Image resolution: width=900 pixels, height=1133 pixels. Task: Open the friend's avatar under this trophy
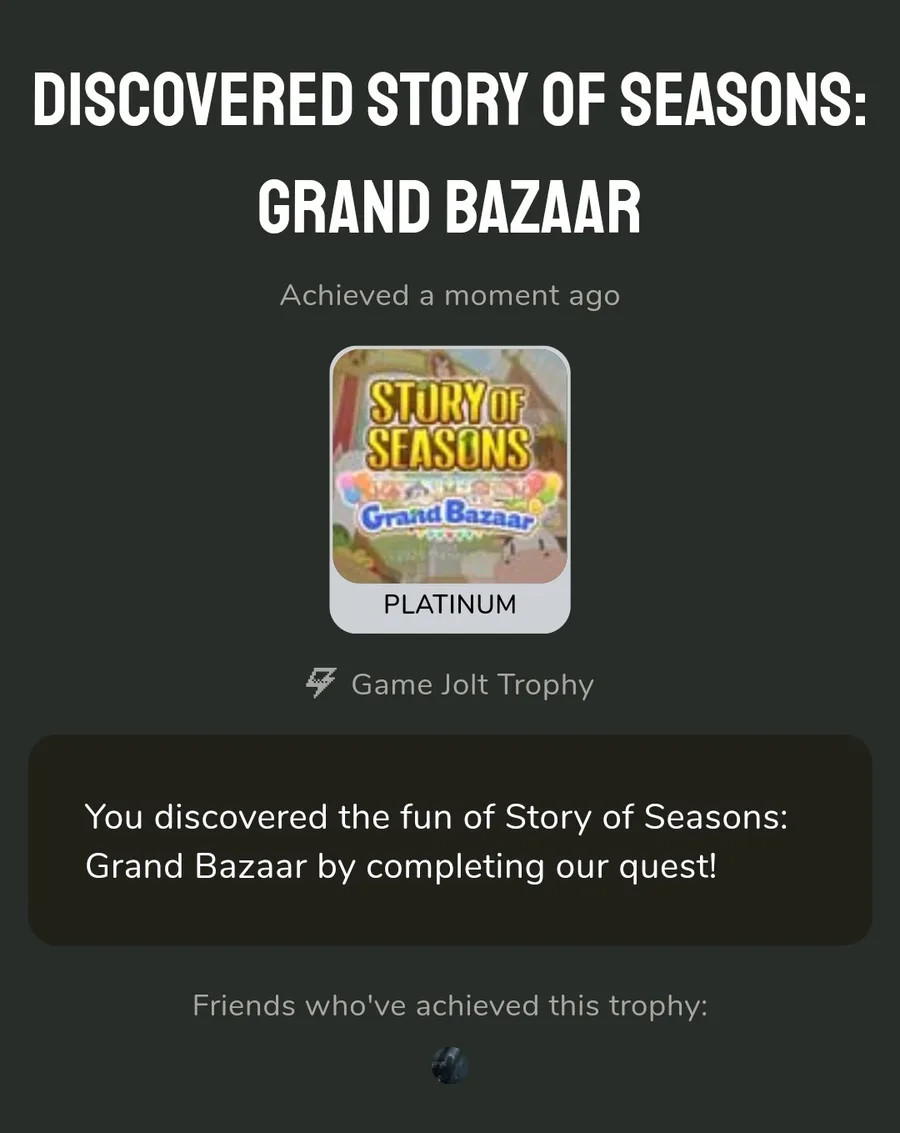(450, 1066)
